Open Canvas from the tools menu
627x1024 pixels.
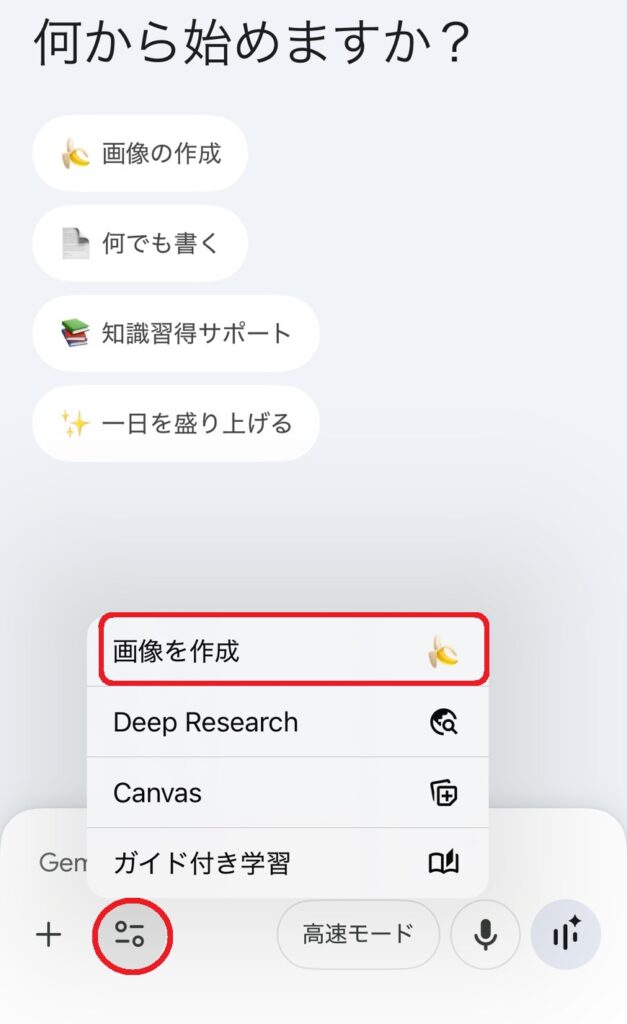[x=288, y=793]
